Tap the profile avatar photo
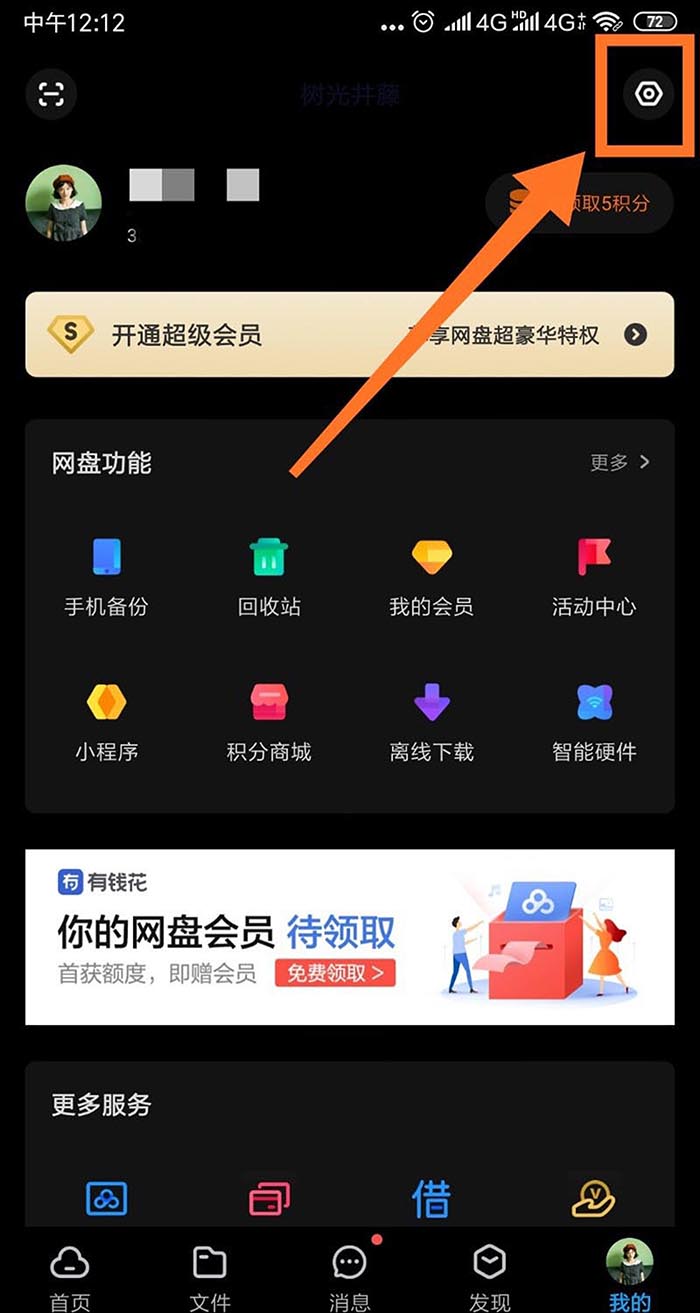This screenshot has height=1313, width=700. 63,203
